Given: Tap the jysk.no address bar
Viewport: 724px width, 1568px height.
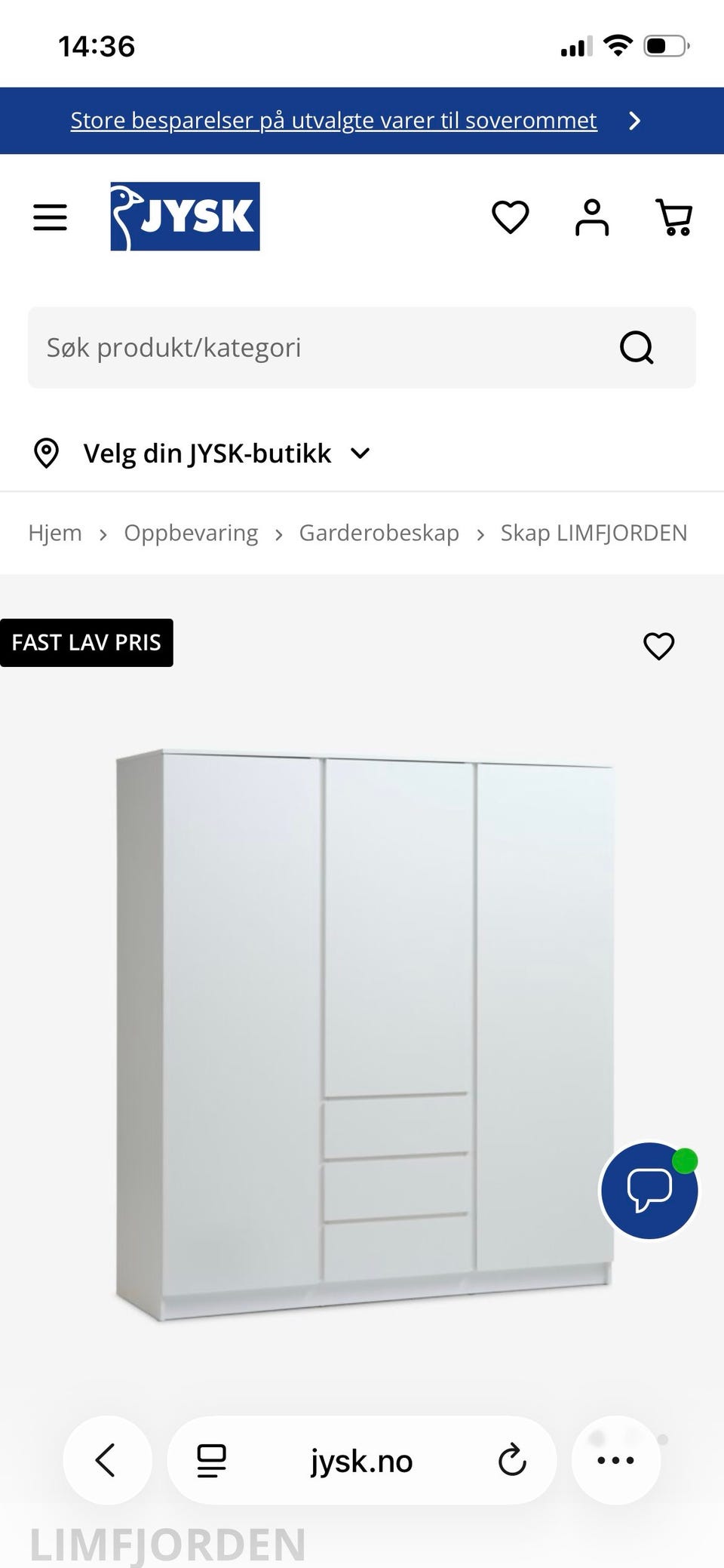Looking at the screenshot, I should click(x=362, y=1462).
